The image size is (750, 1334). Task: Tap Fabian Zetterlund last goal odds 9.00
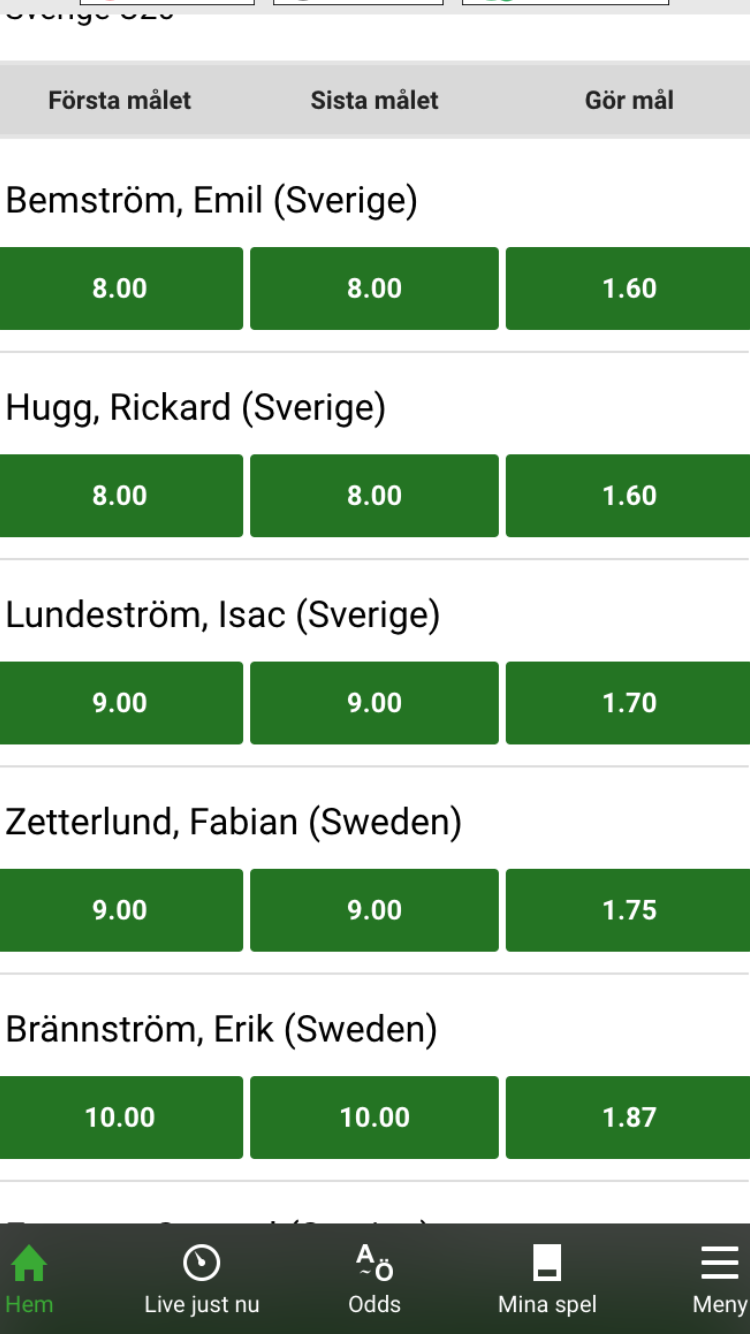374,909
